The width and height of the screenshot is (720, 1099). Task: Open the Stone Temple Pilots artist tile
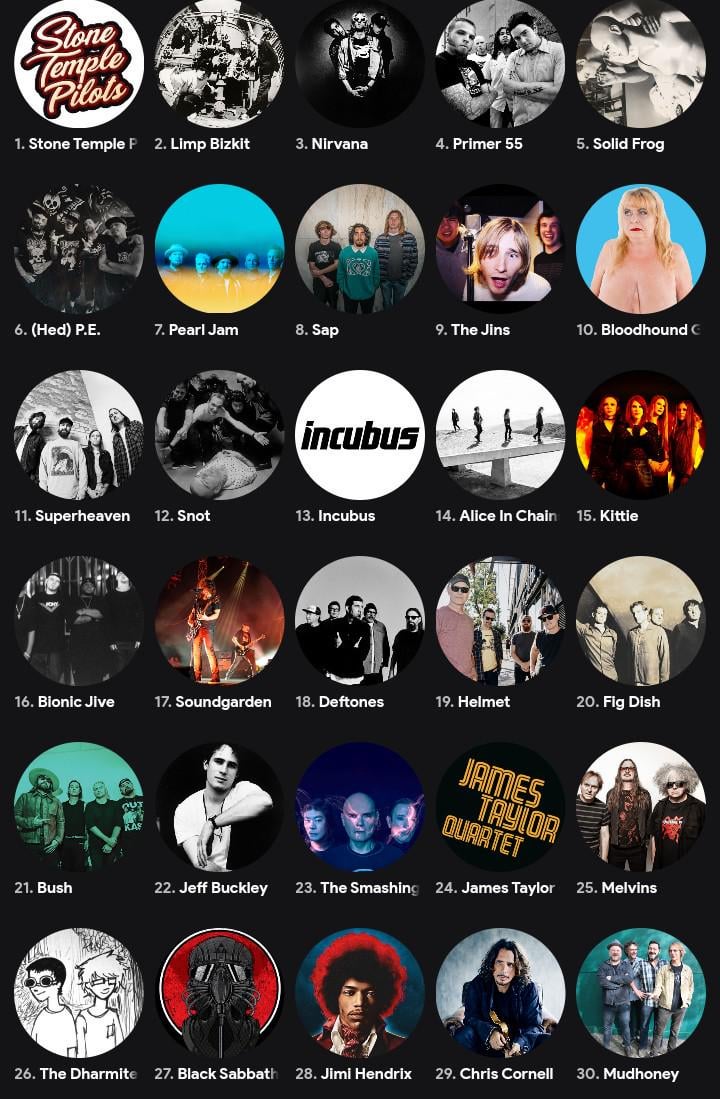[x=79, y=64]
